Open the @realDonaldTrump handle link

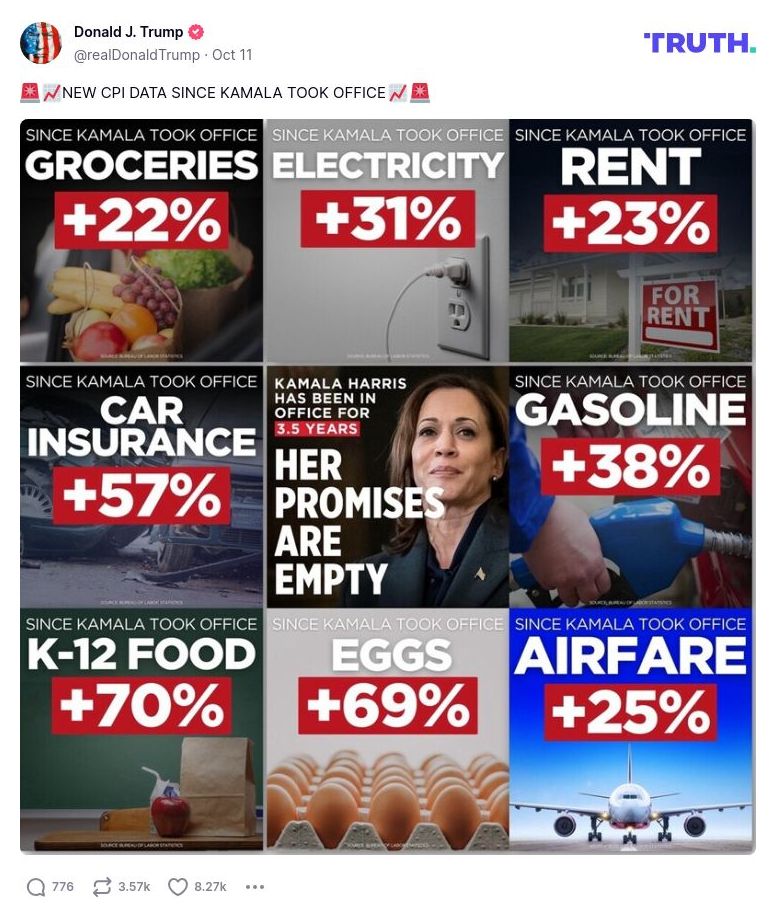[x=137, y=55]
